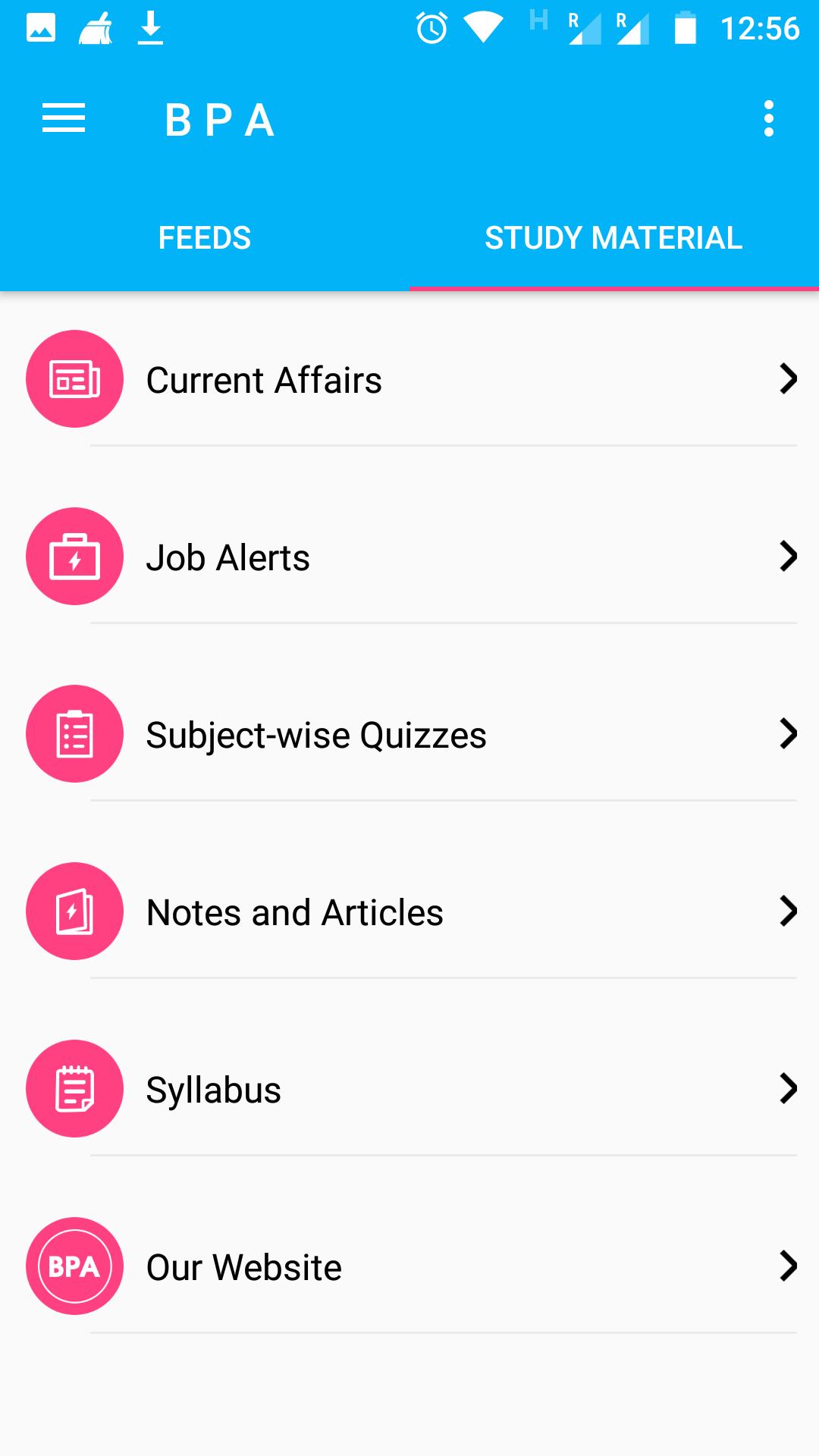Switch to the Feeds tab
819x1456 pixels.
(205, 237)
